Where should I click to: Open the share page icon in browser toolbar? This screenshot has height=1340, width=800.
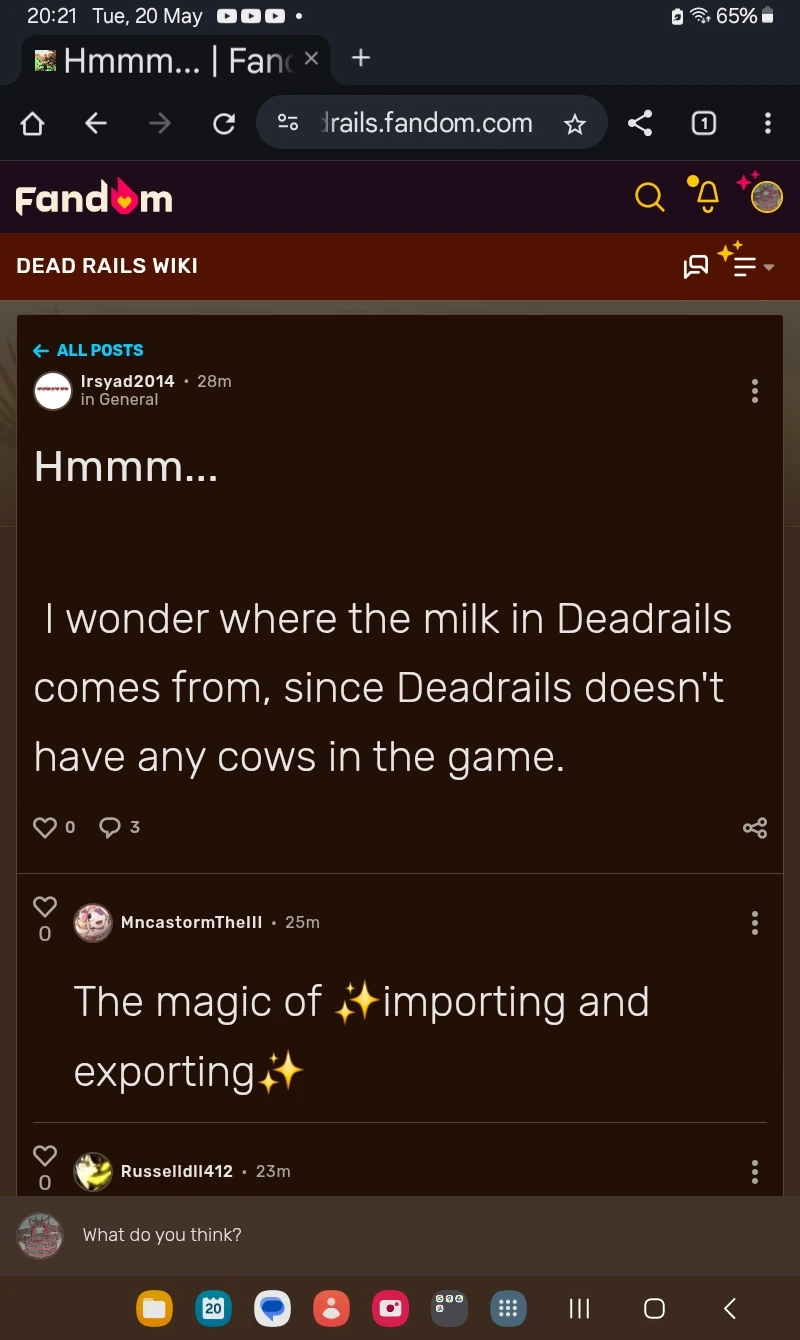640,123
